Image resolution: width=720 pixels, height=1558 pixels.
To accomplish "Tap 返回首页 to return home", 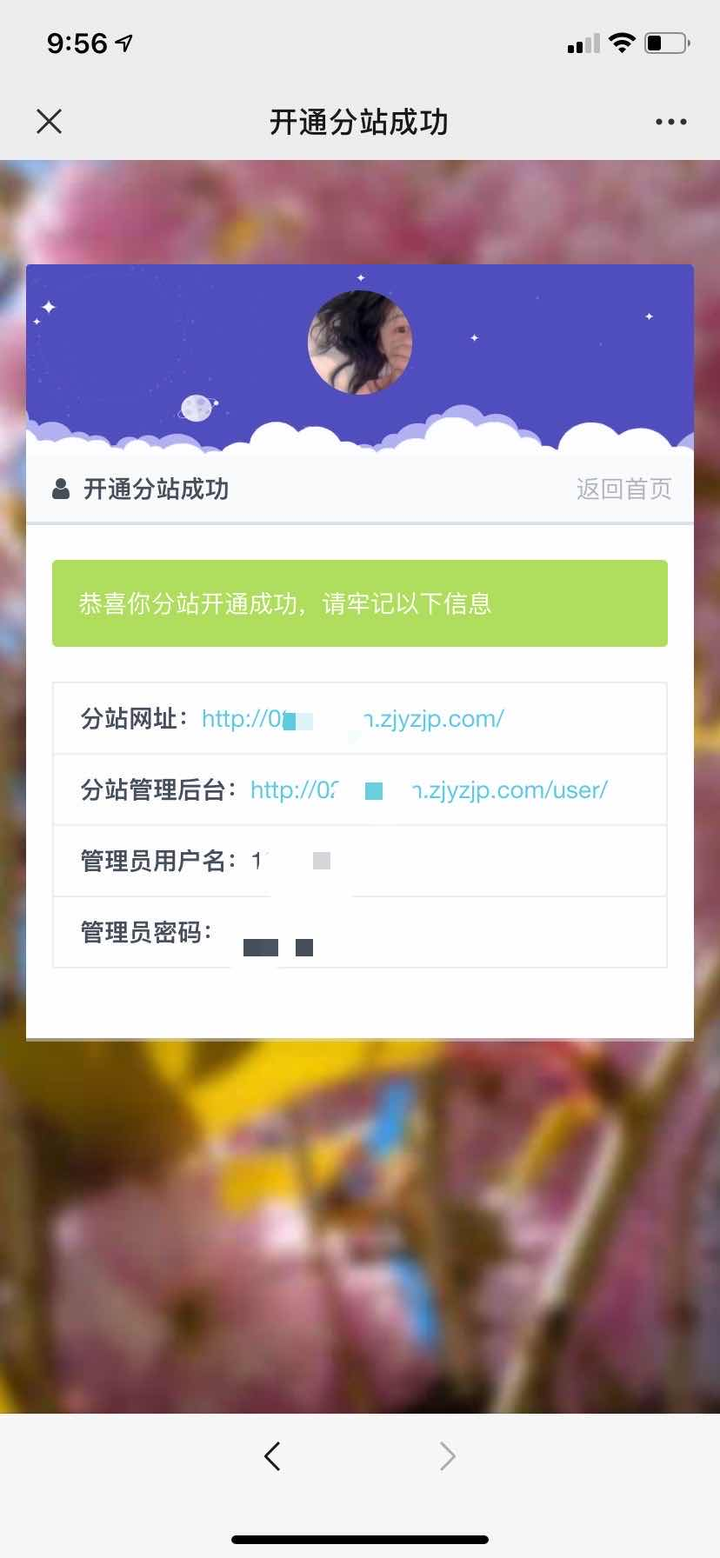I will tap(623, 489).
